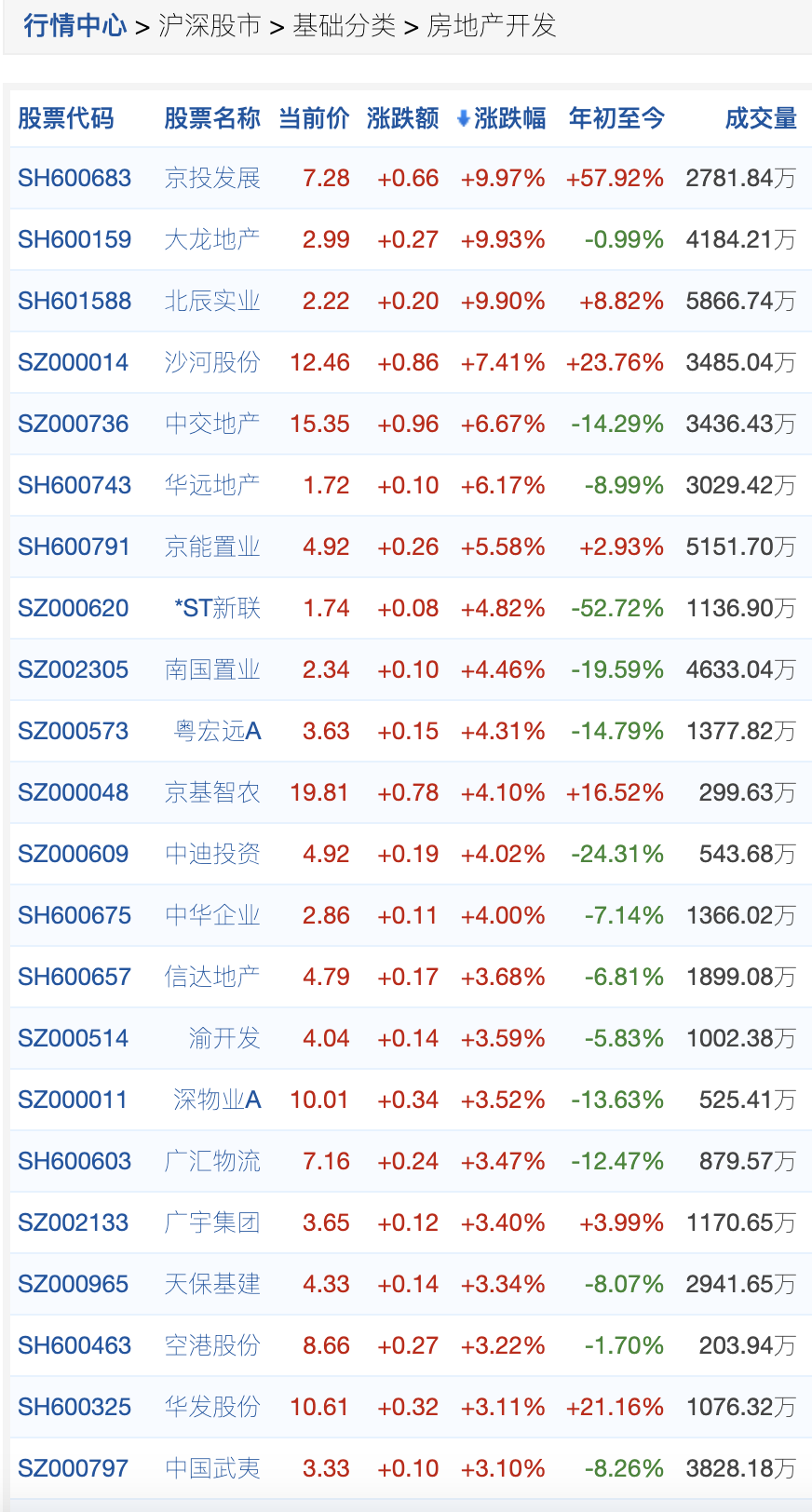Viewport: 812px width, 1512px height.
Task: Open 大龙地产 stock page
Action: [x=212, y=239]
